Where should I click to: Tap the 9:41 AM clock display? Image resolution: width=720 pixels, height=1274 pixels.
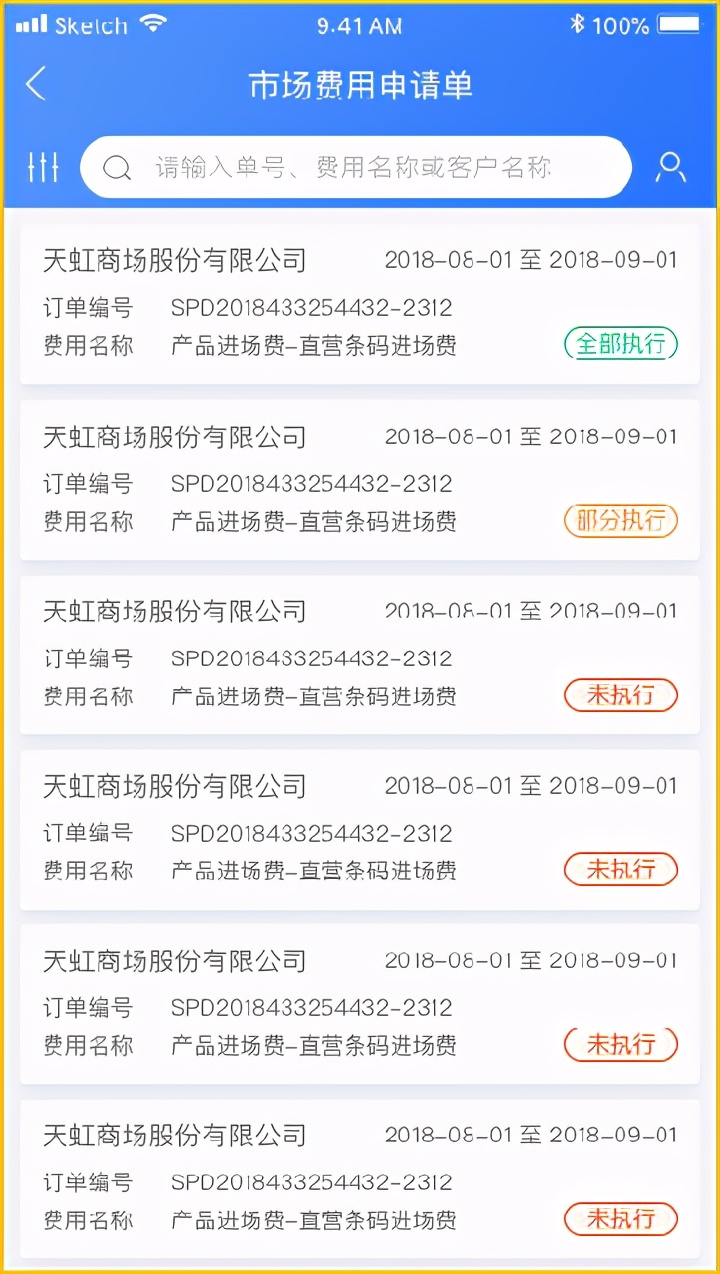360,24
